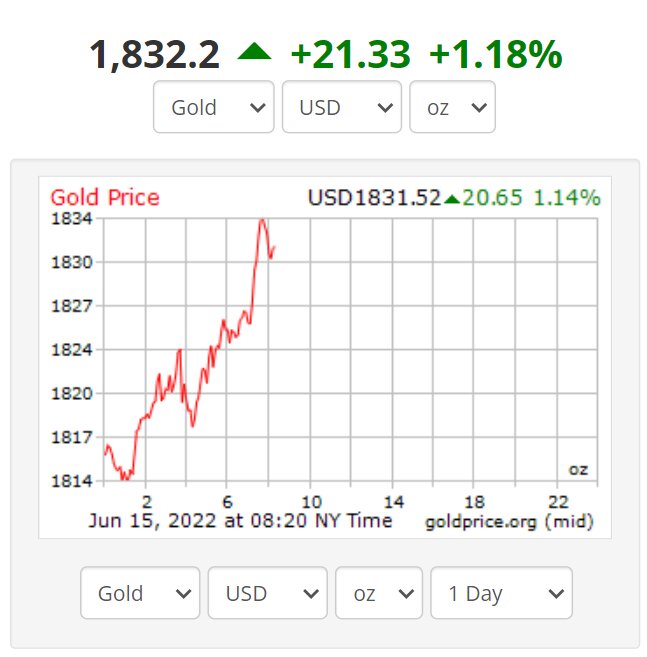
Task: Expand the oz dropdown beneath the chart
Action: [379, 593]
